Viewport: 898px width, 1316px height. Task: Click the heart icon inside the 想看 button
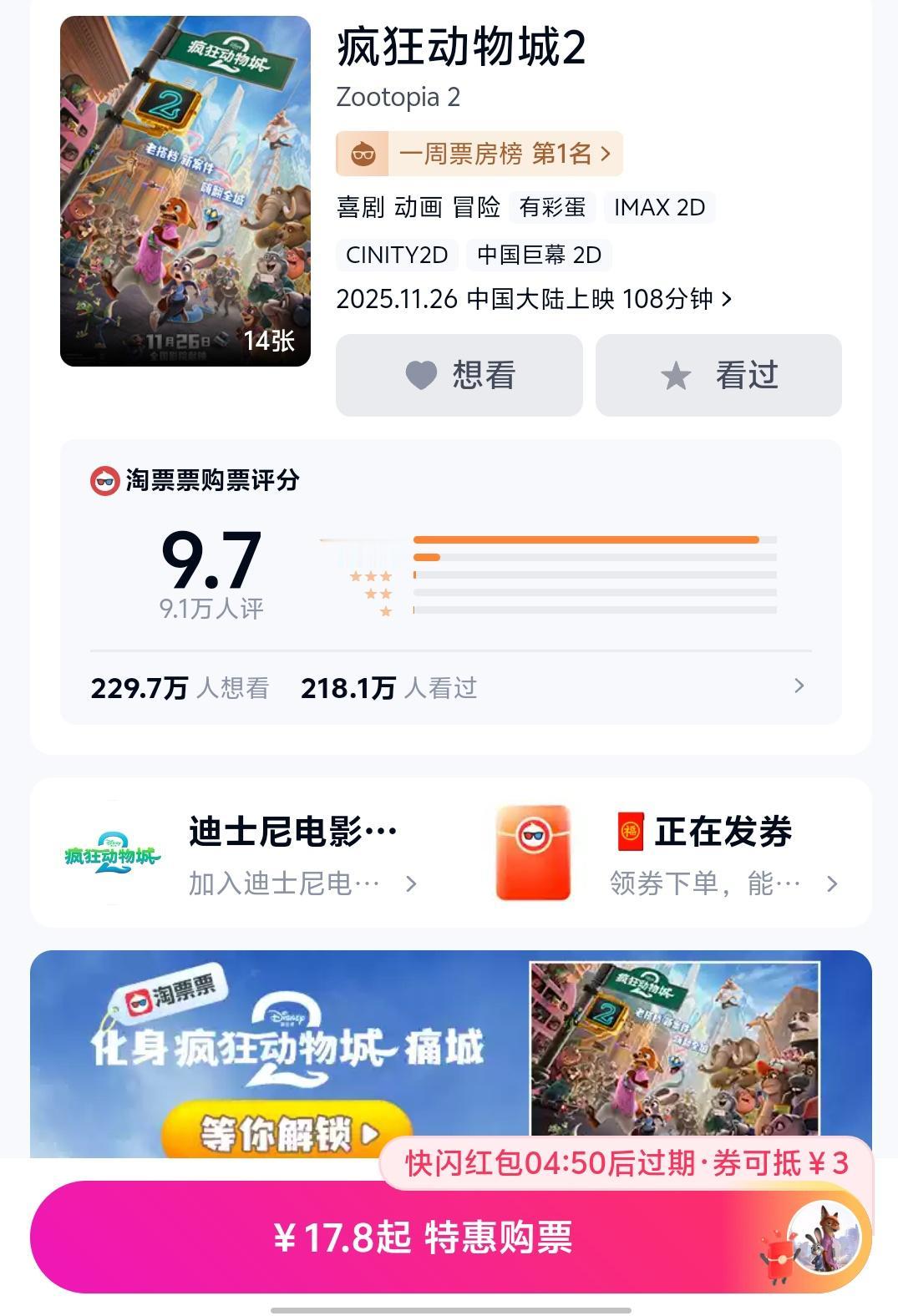421,375
